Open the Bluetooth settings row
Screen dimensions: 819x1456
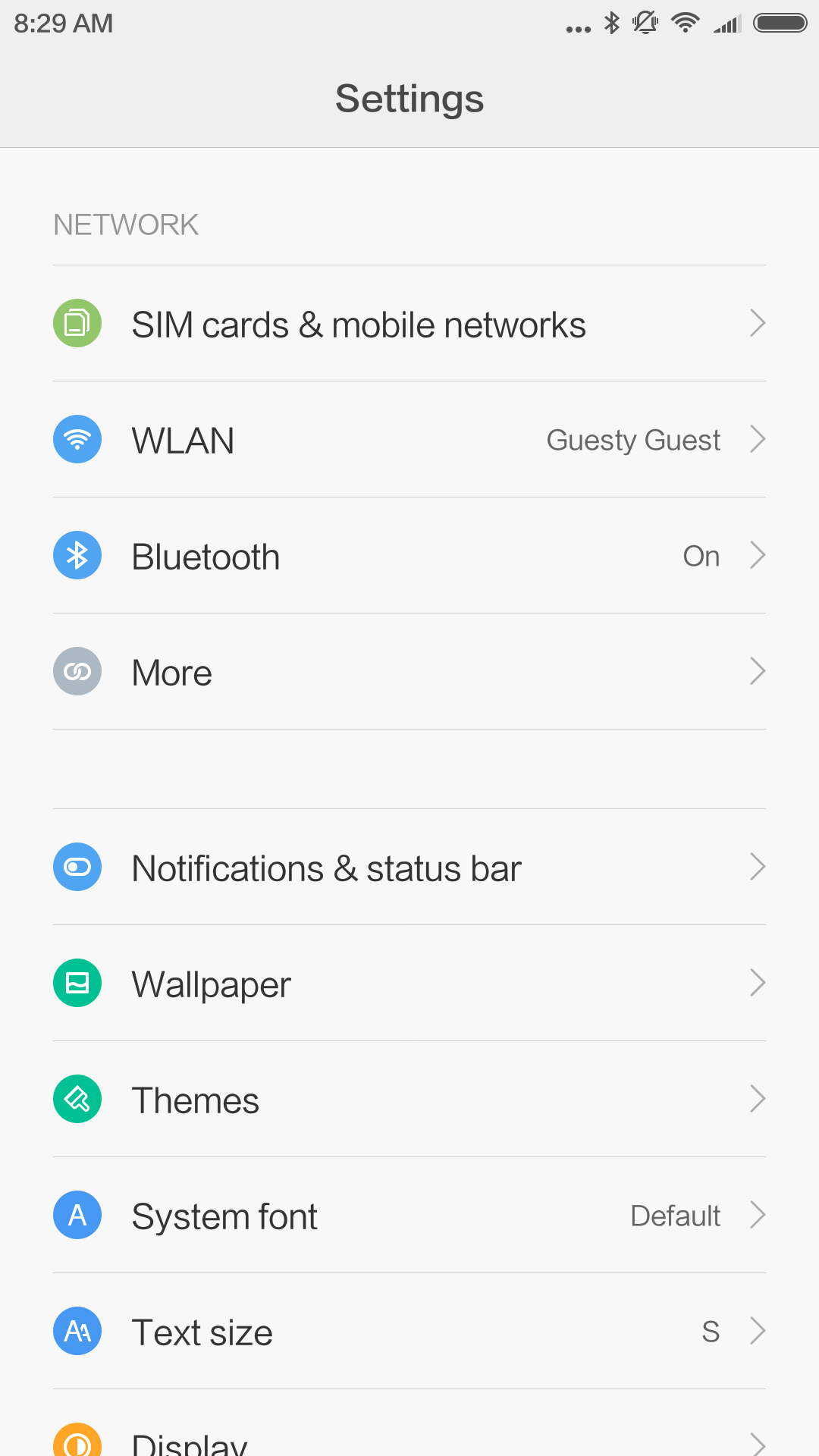coord(409,555)
